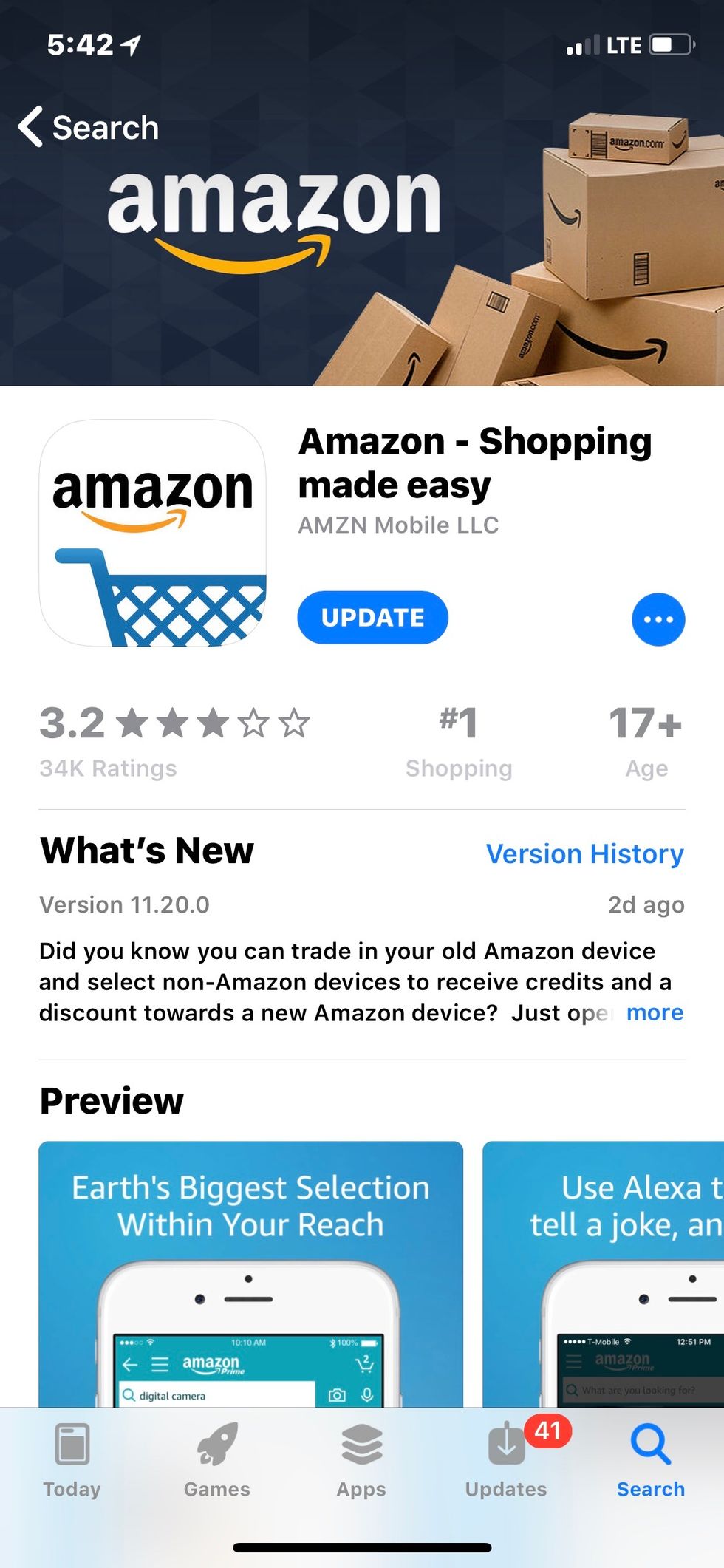Open Version History
This screenshot has width=724, height=1568.
584,853
